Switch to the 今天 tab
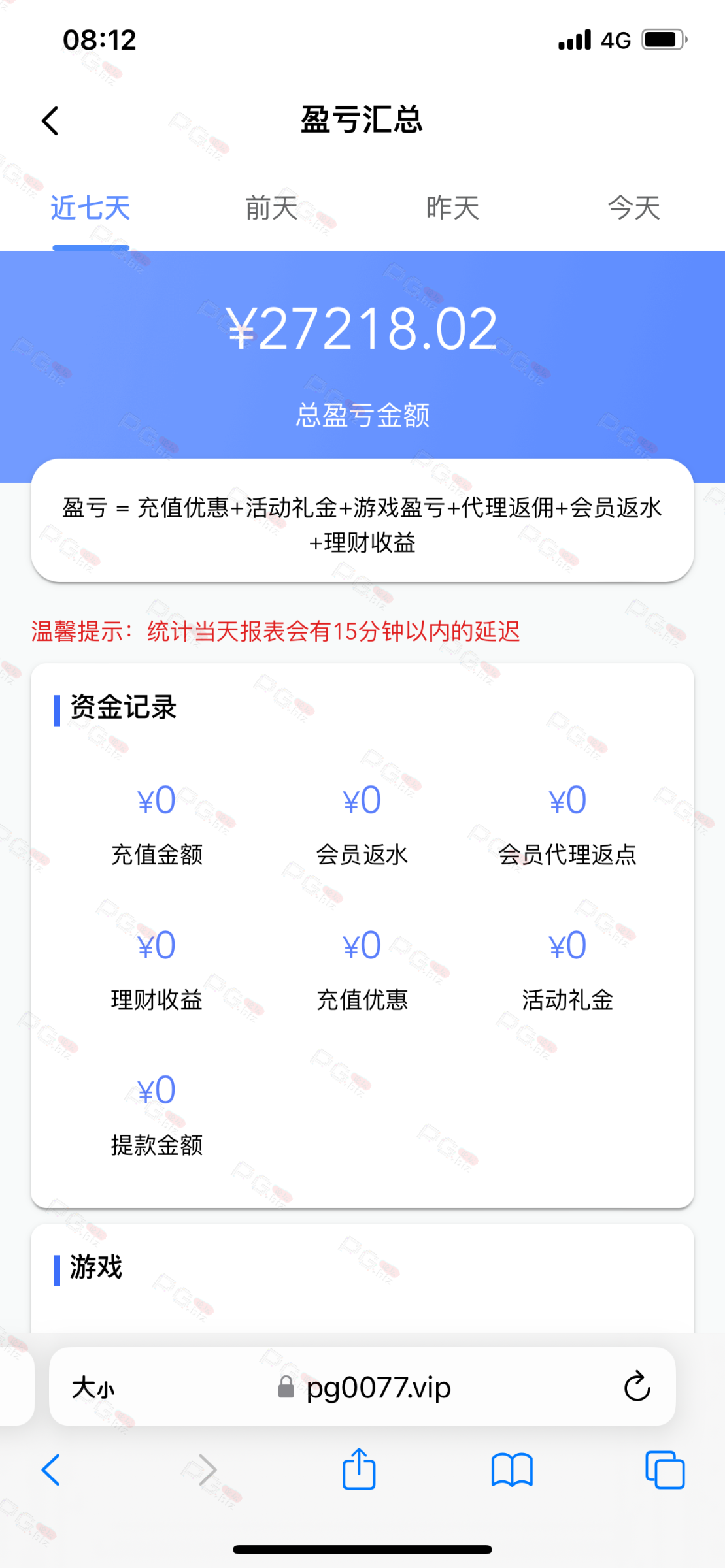This screenshot has height=1568, width=725. pos(633,208)
